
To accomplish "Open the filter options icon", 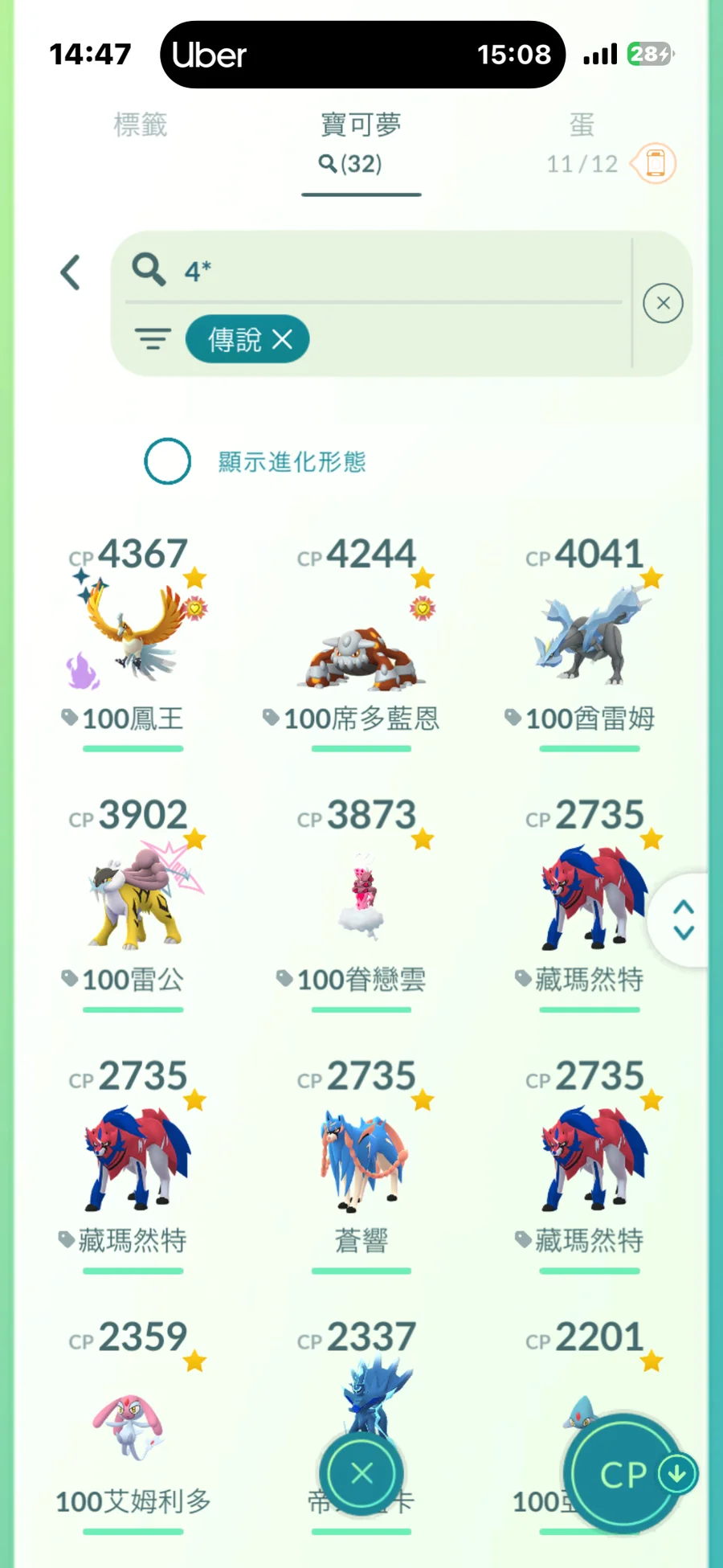I will pos(153,339).
